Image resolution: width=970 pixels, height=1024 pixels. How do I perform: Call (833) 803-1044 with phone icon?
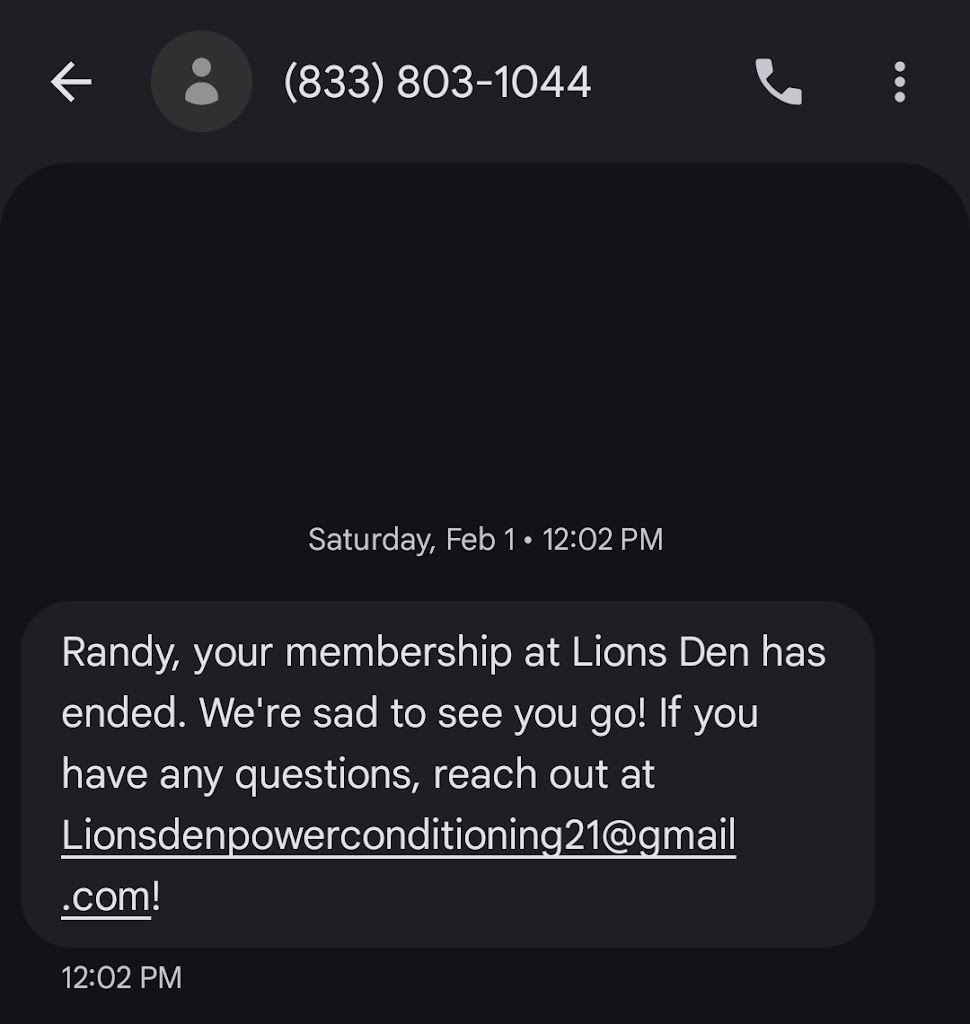pos(777,82)
